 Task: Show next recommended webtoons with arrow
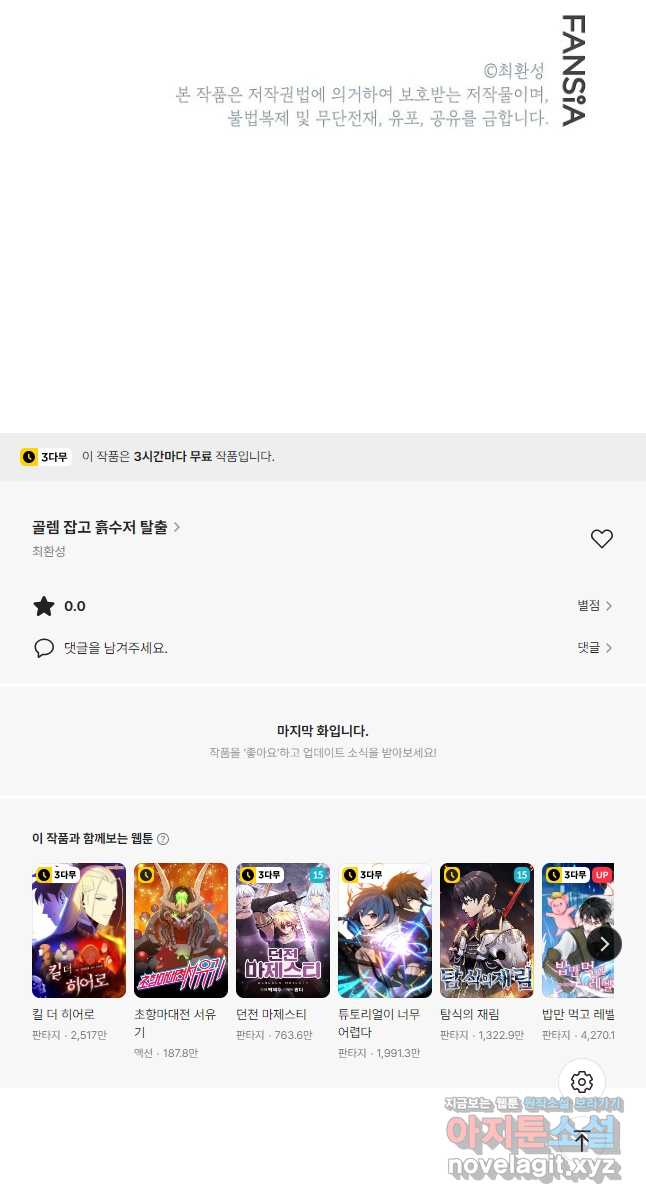[604, 944]
